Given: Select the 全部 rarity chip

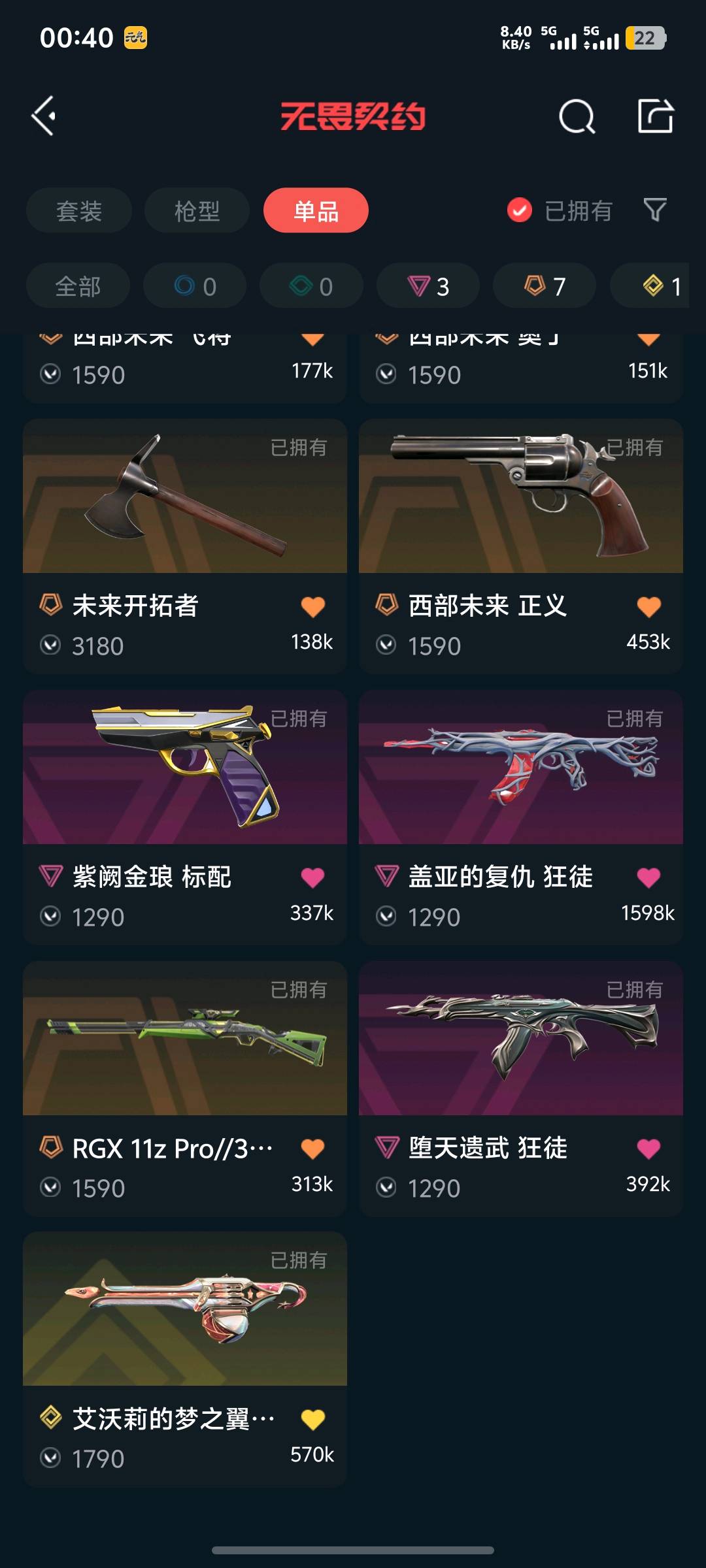Looking at the screenshot, I should click(78, 286).
